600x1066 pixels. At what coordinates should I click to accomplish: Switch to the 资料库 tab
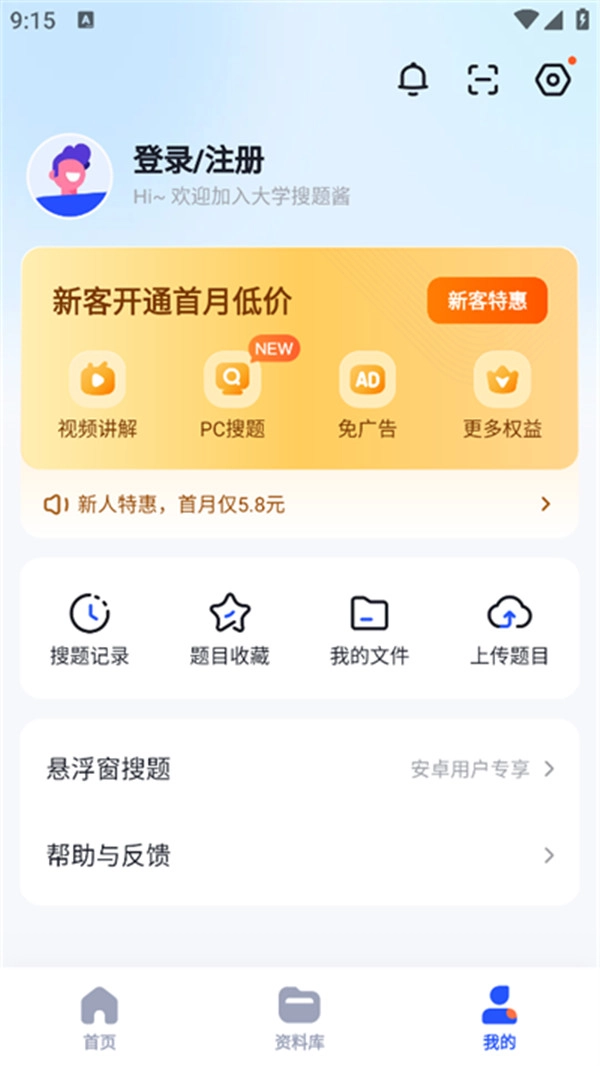pos(299,1018)
